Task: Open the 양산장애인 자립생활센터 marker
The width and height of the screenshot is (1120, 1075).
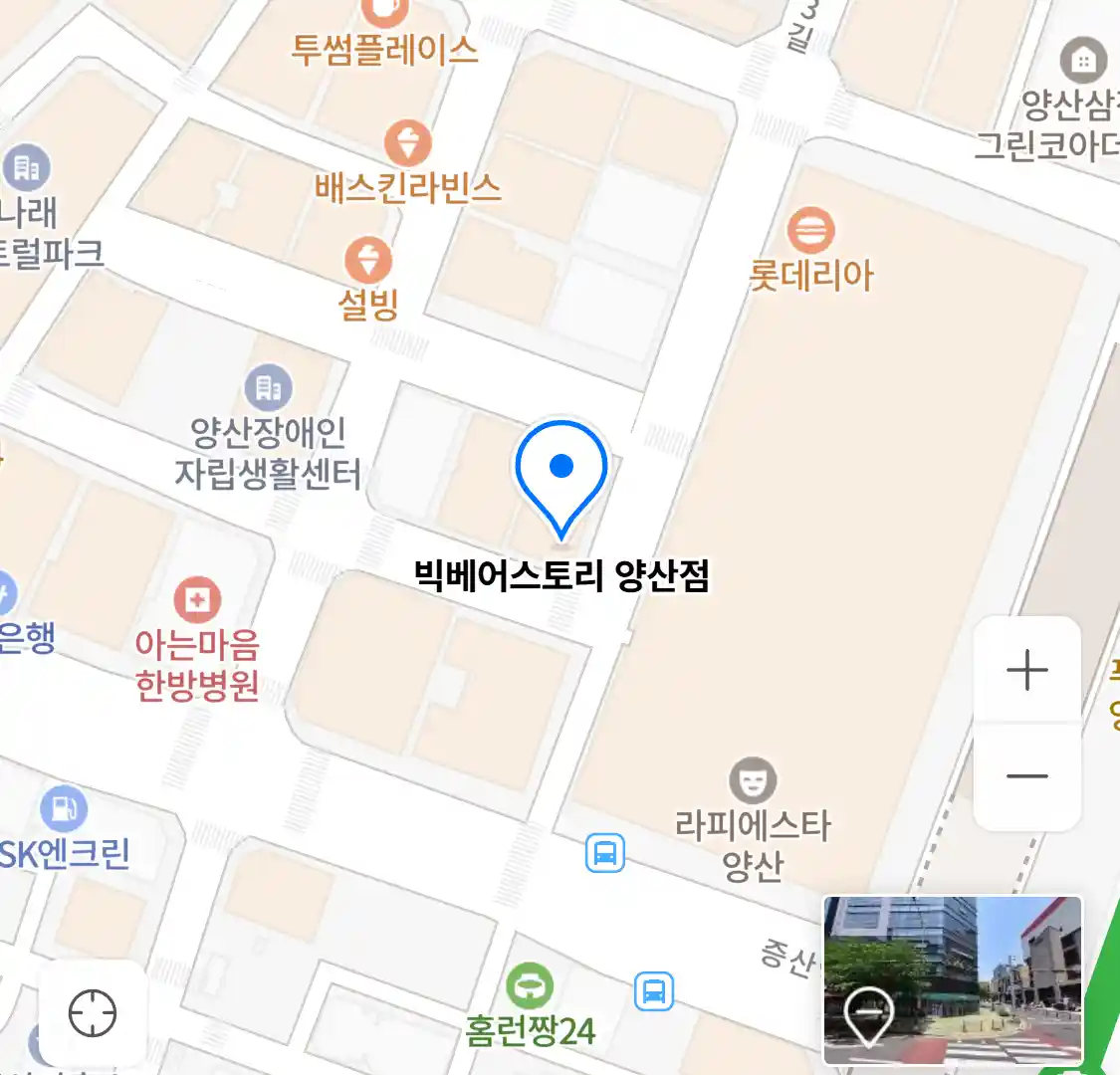Action: [x=268, y=387]
